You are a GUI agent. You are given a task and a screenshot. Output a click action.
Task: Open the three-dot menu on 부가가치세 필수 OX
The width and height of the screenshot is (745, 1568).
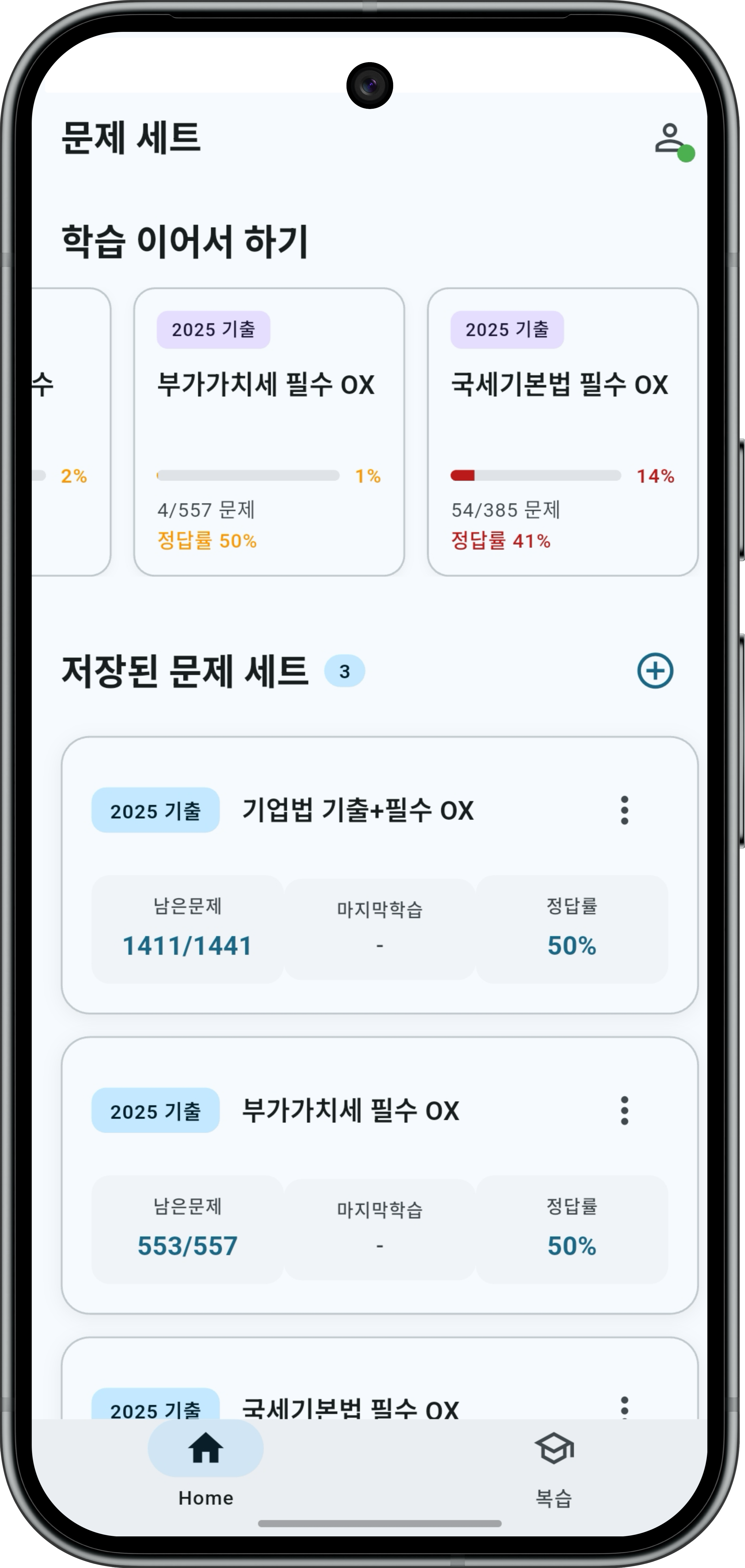624,1110
